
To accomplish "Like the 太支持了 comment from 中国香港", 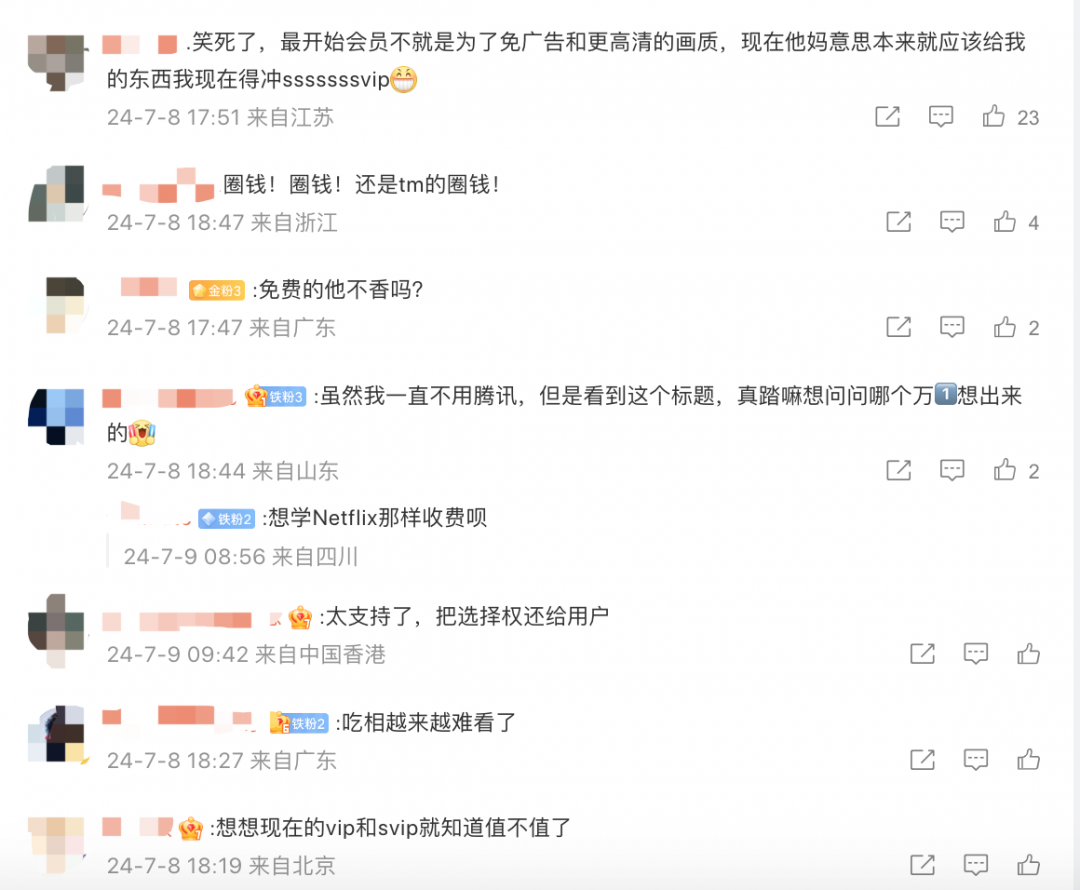I will pyautogui.click(x=1028, y=654).
